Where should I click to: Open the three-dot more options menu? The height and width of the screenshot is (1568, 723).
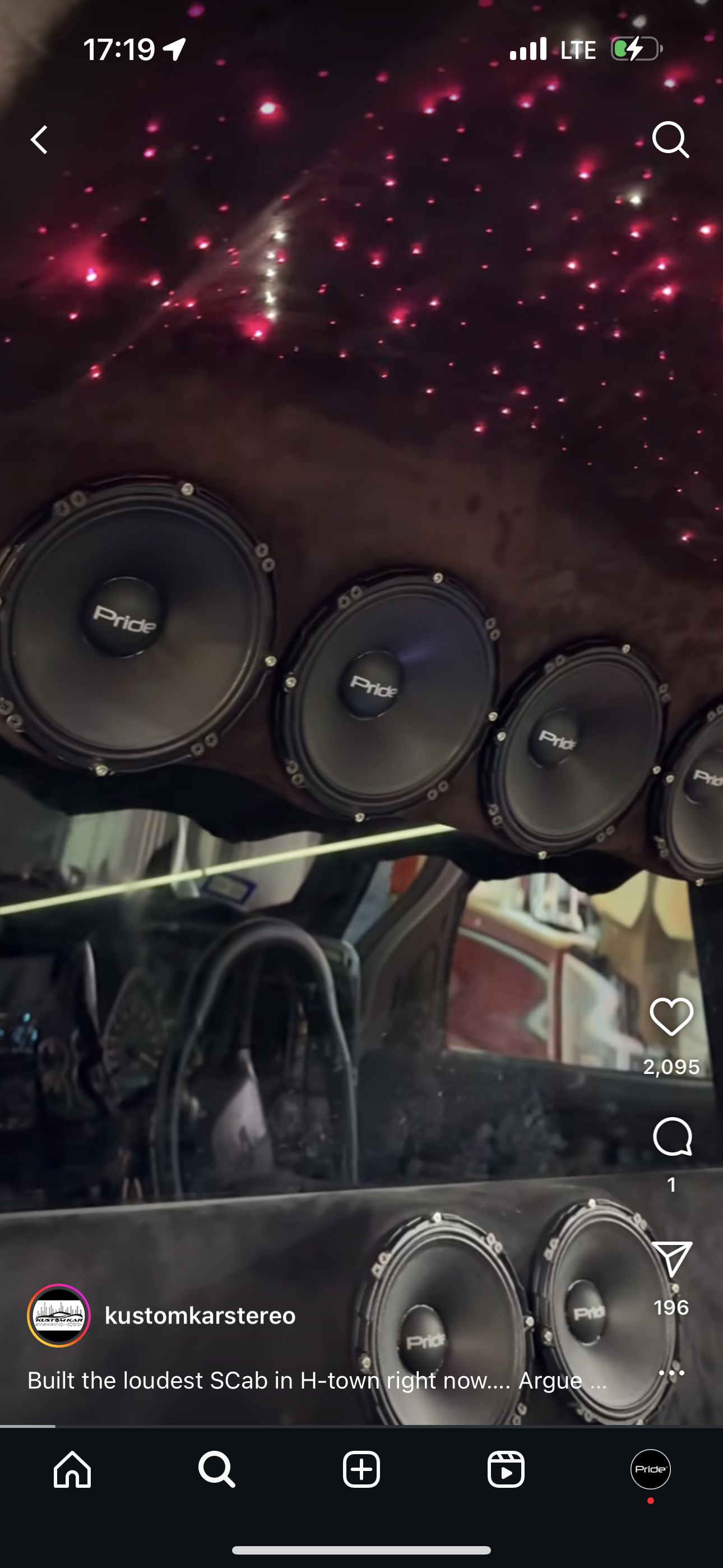click(671, 1373)
